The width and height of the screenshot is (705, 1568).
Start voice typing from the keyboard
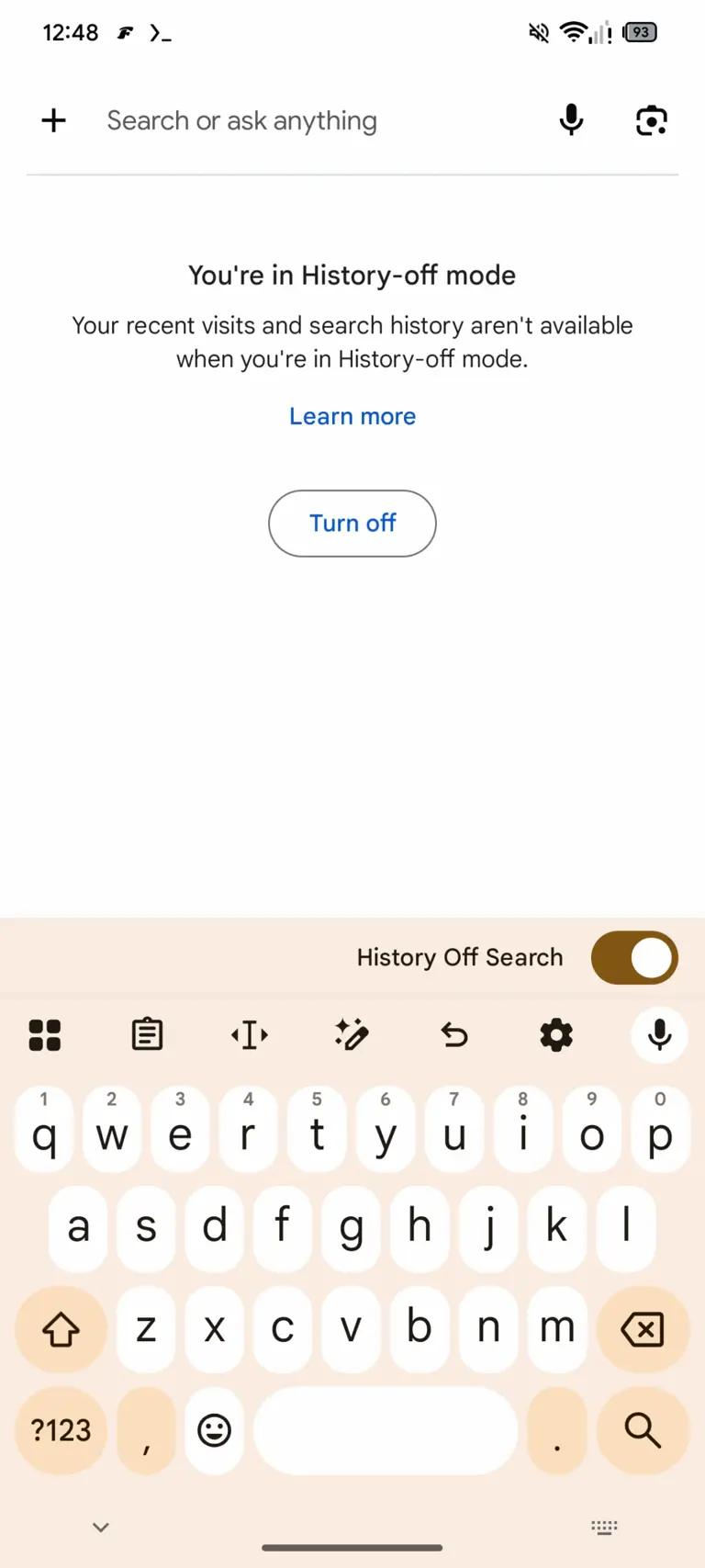pyautogui.click(x=658, y=1035)
